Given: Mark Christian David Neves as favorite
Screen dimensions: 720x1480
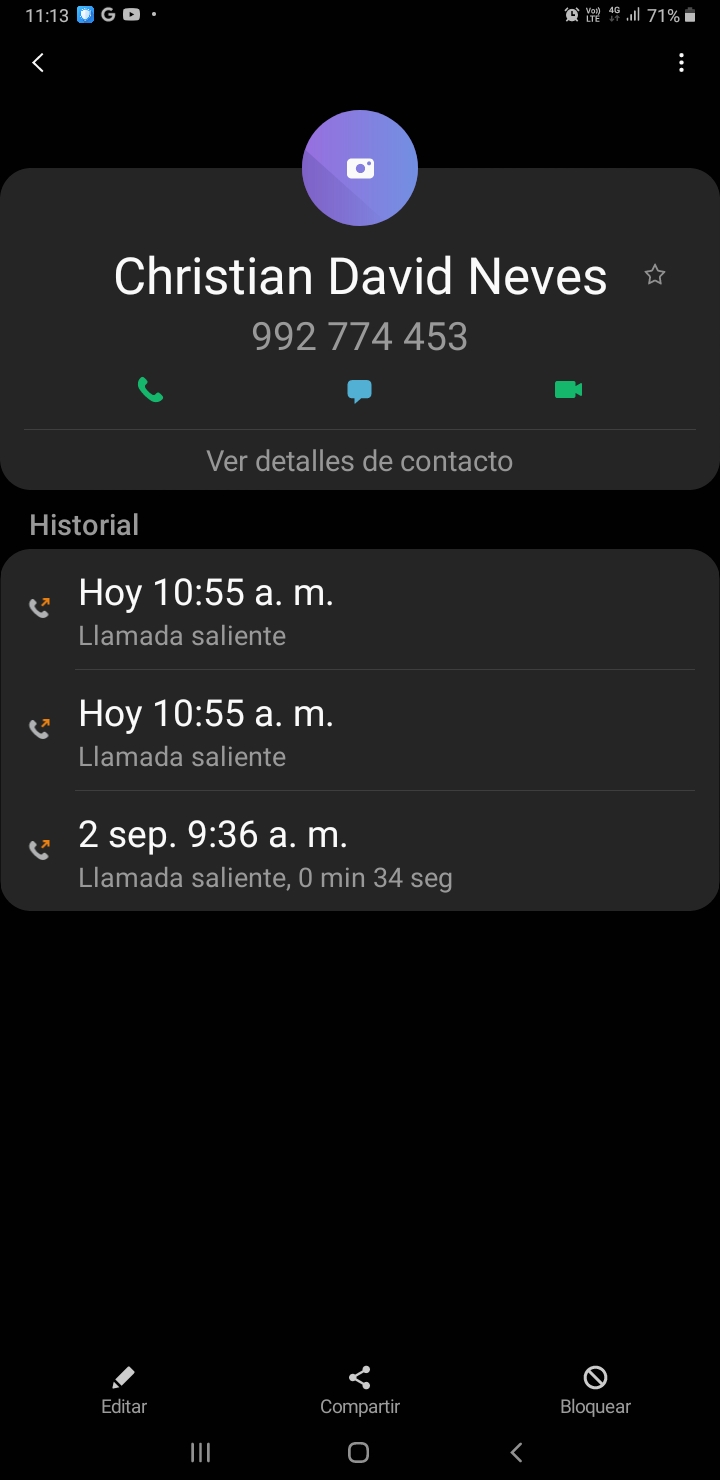Looking at the screenshot, I should click(655, 275).
